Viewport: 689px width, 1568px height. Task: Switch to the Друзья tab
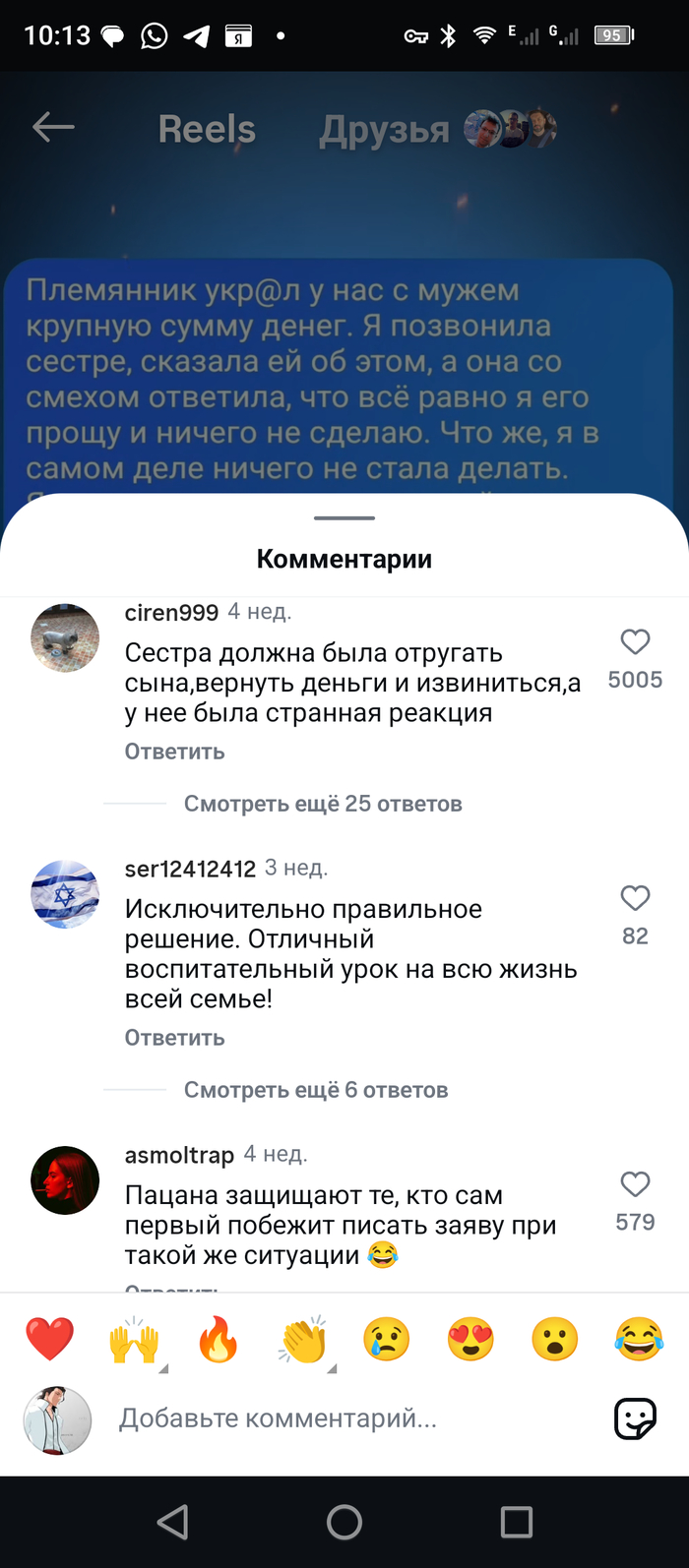pos(384,130)
